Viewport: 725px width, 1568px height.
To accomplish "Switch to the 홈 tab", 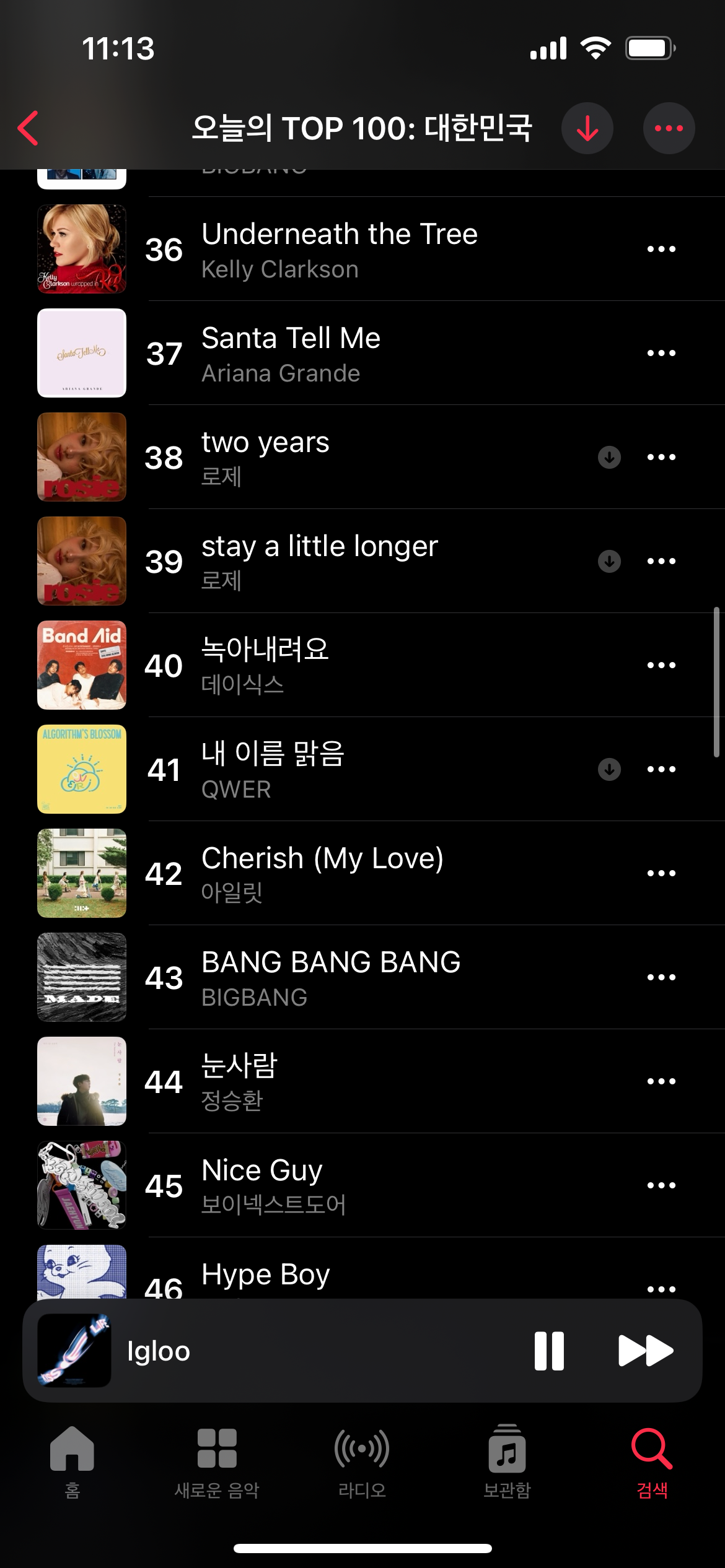I will coord(72,1461).
